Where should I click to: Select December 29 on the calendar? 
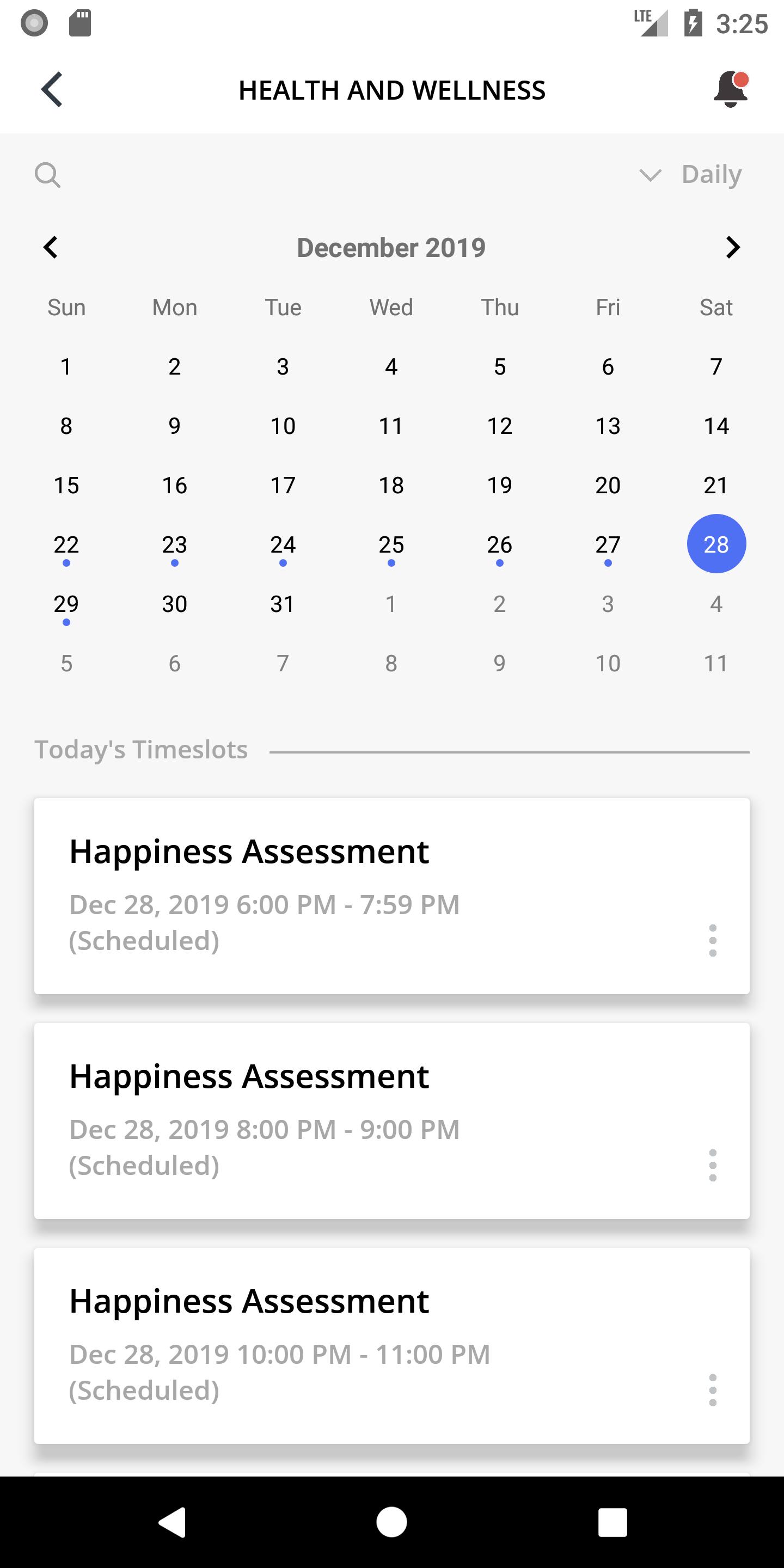(x=66, y=604)
